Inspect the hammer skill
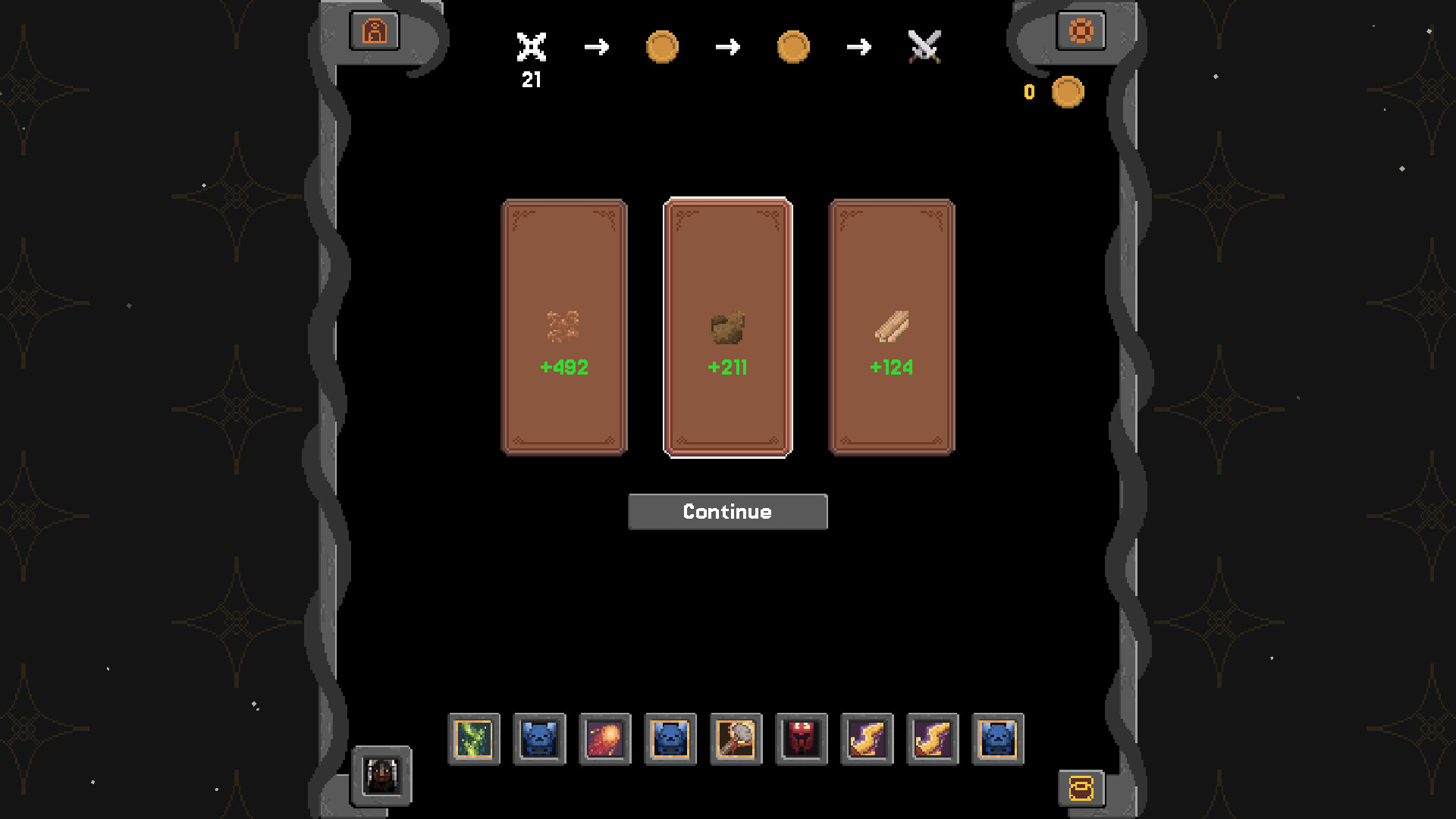Screen dimensions: 1456x819 coord(736,739)
